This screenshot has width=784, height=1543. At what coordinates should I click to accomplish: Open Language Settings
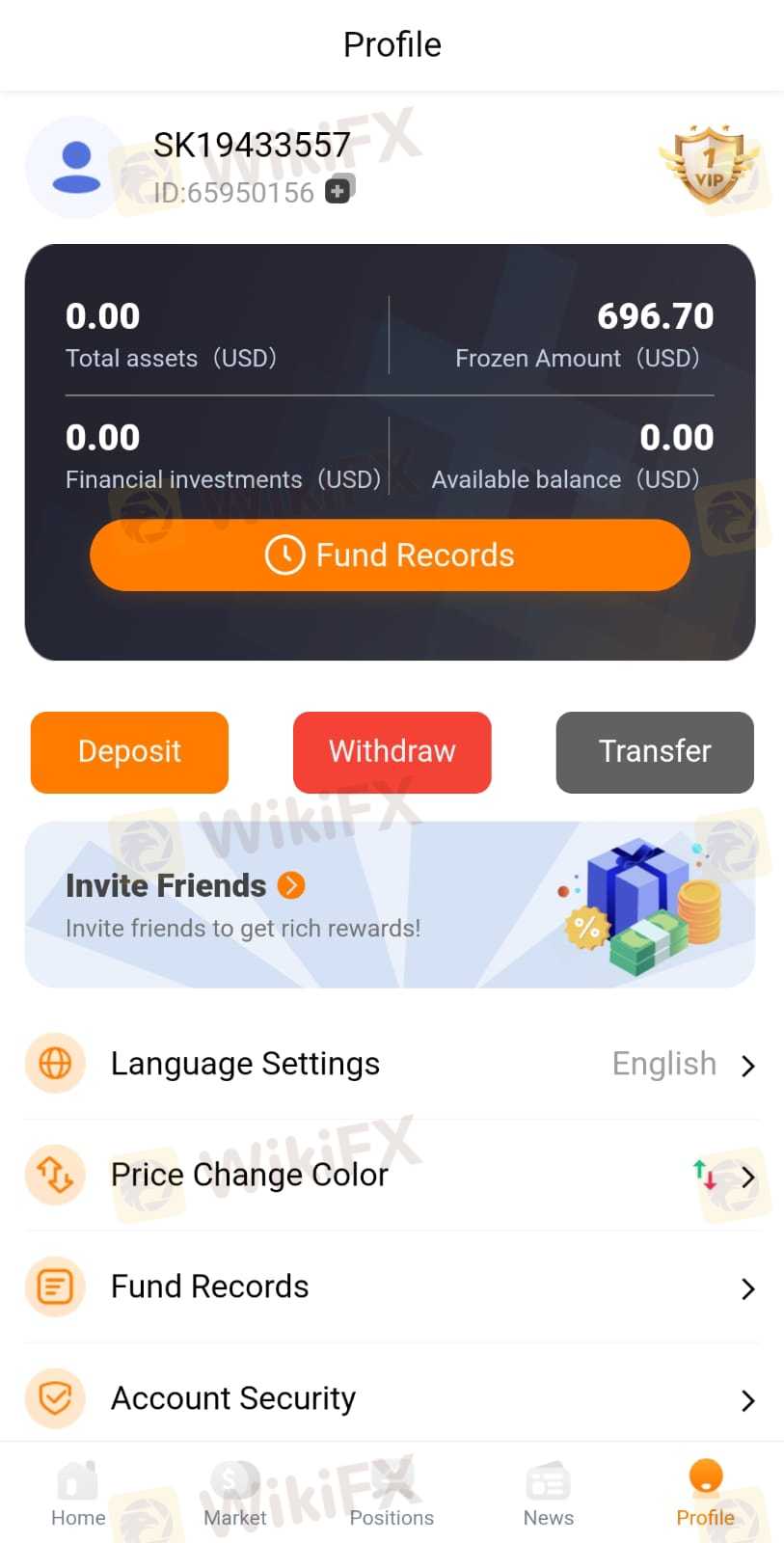tap(390, 1064)
